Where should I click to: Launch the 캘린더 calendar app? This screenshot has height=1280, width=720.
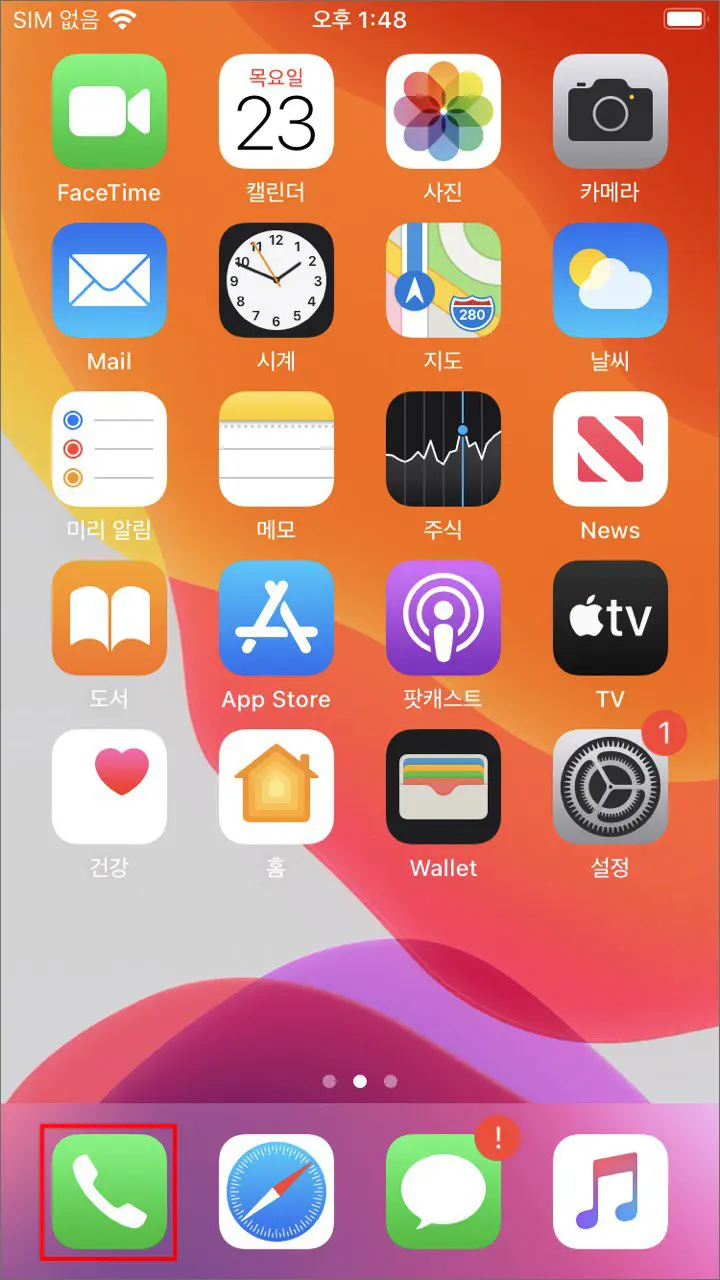276,111
